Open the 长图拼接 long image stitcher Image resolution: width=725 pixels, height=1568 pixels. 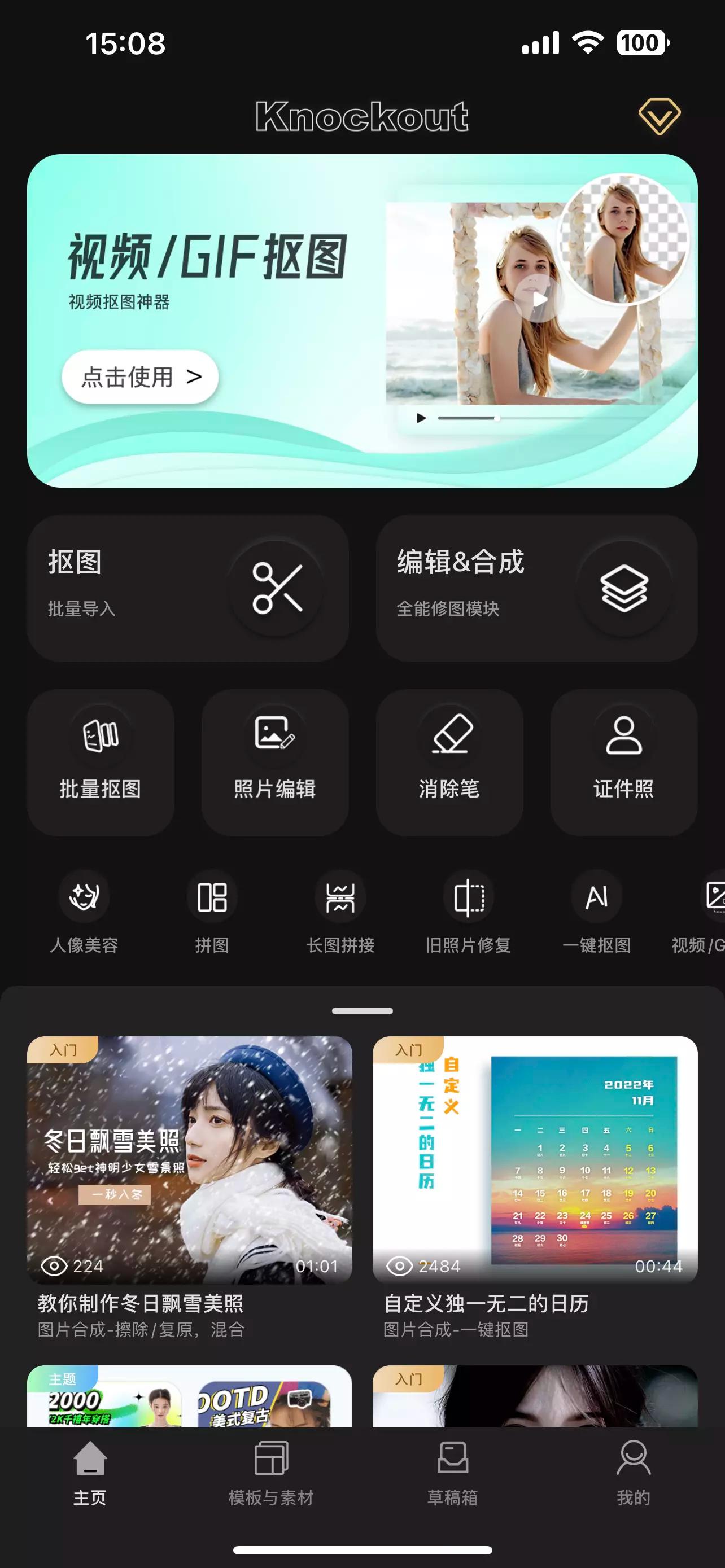point(340,913)
